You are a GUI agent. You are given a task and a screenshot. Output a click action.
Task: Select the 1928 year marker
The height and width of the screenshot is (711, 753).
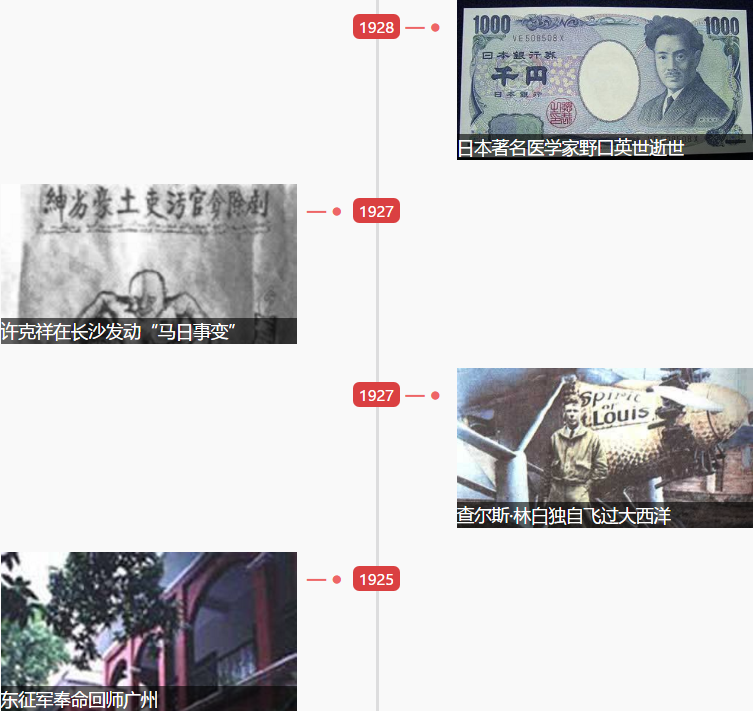point(376,27)
